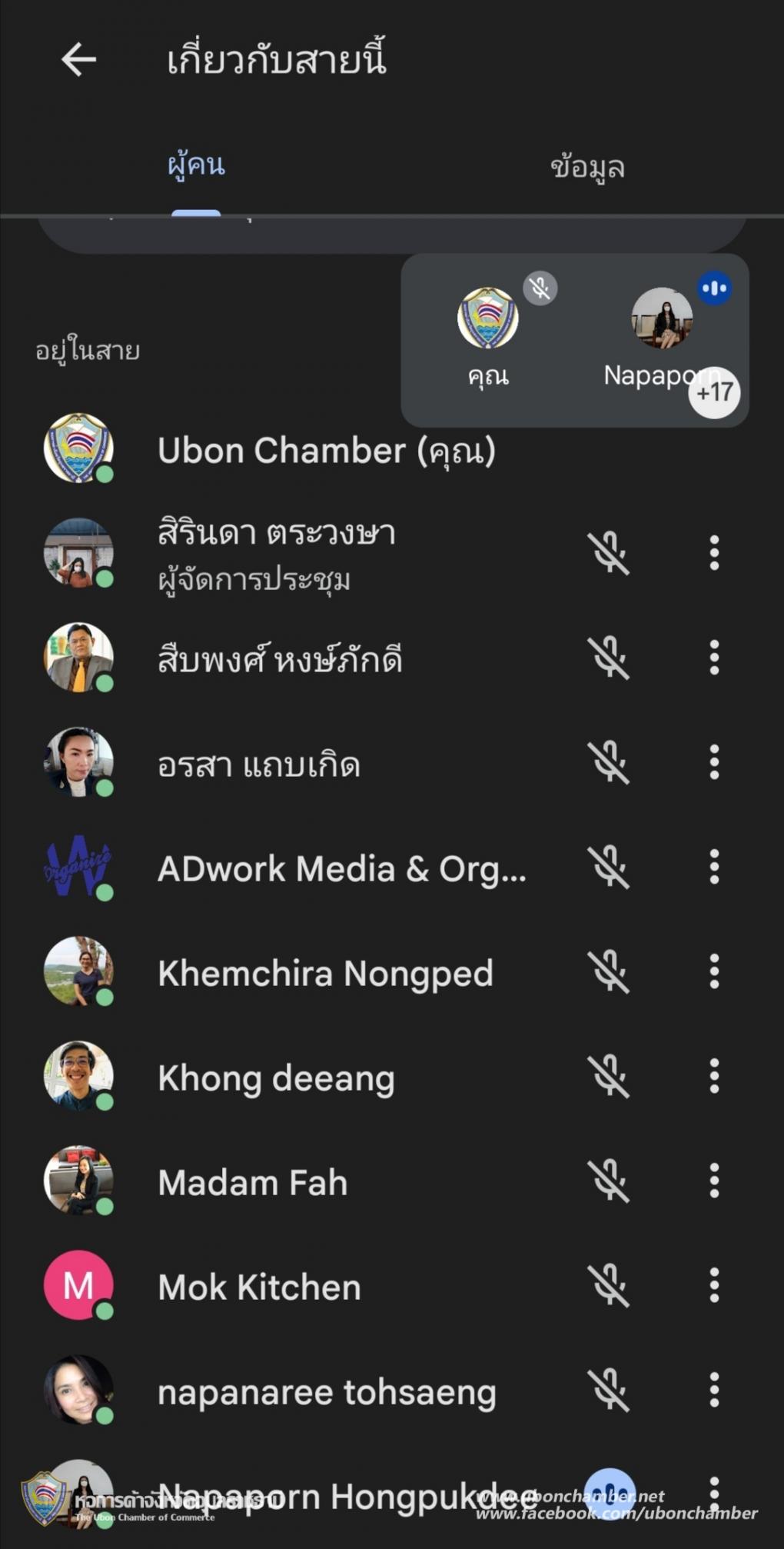Open more options for Madam Fah

click(x=714, y=1181)
